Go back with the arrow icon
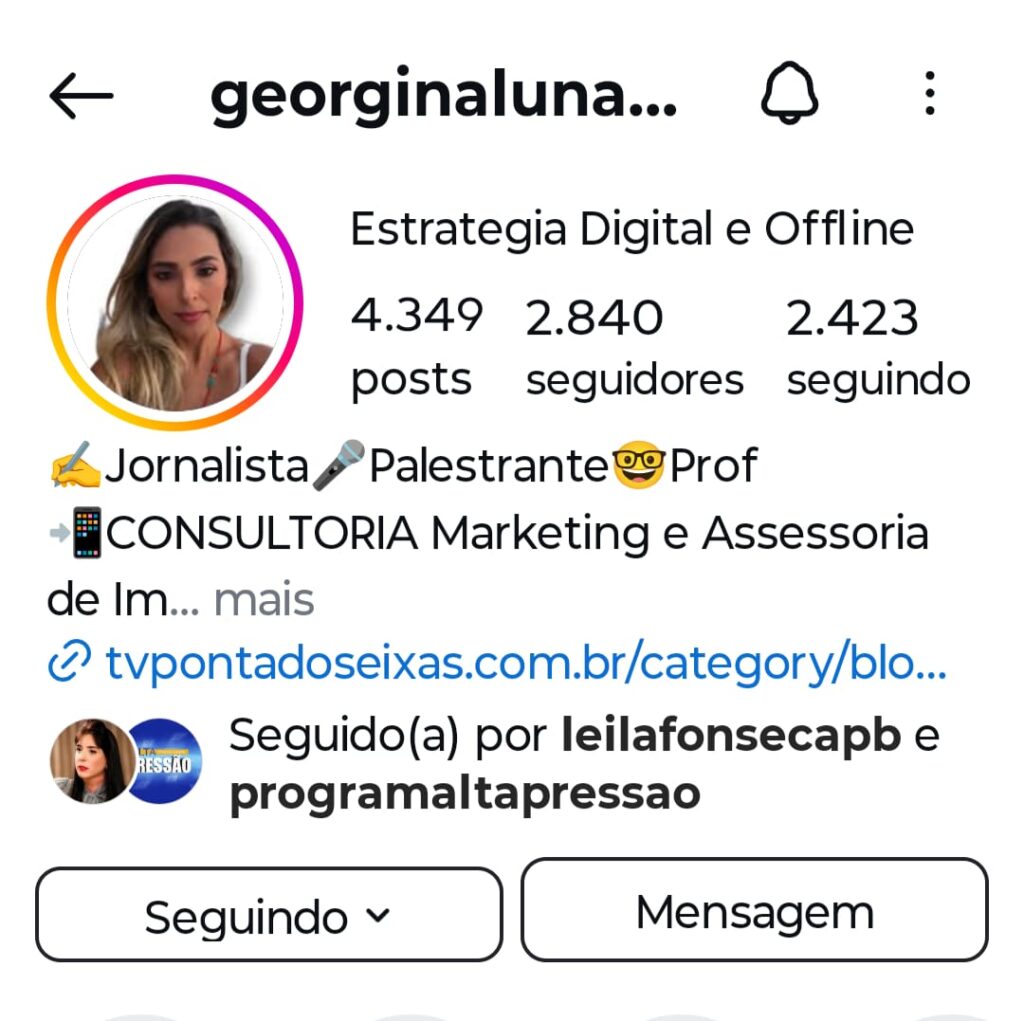This screenshot has width=1024, height=1021. pos(81,96)
